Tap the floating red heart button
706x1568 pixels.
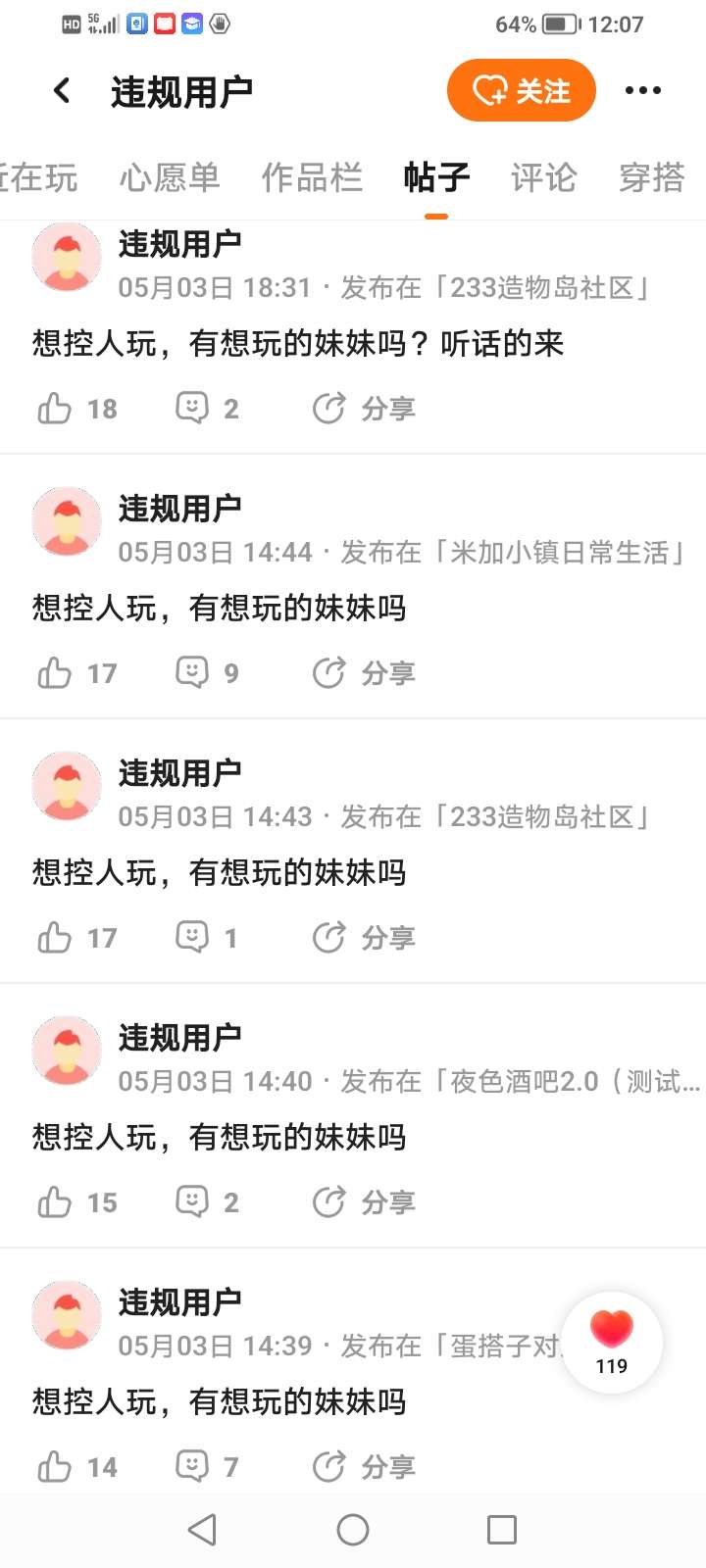point(612,1341)
